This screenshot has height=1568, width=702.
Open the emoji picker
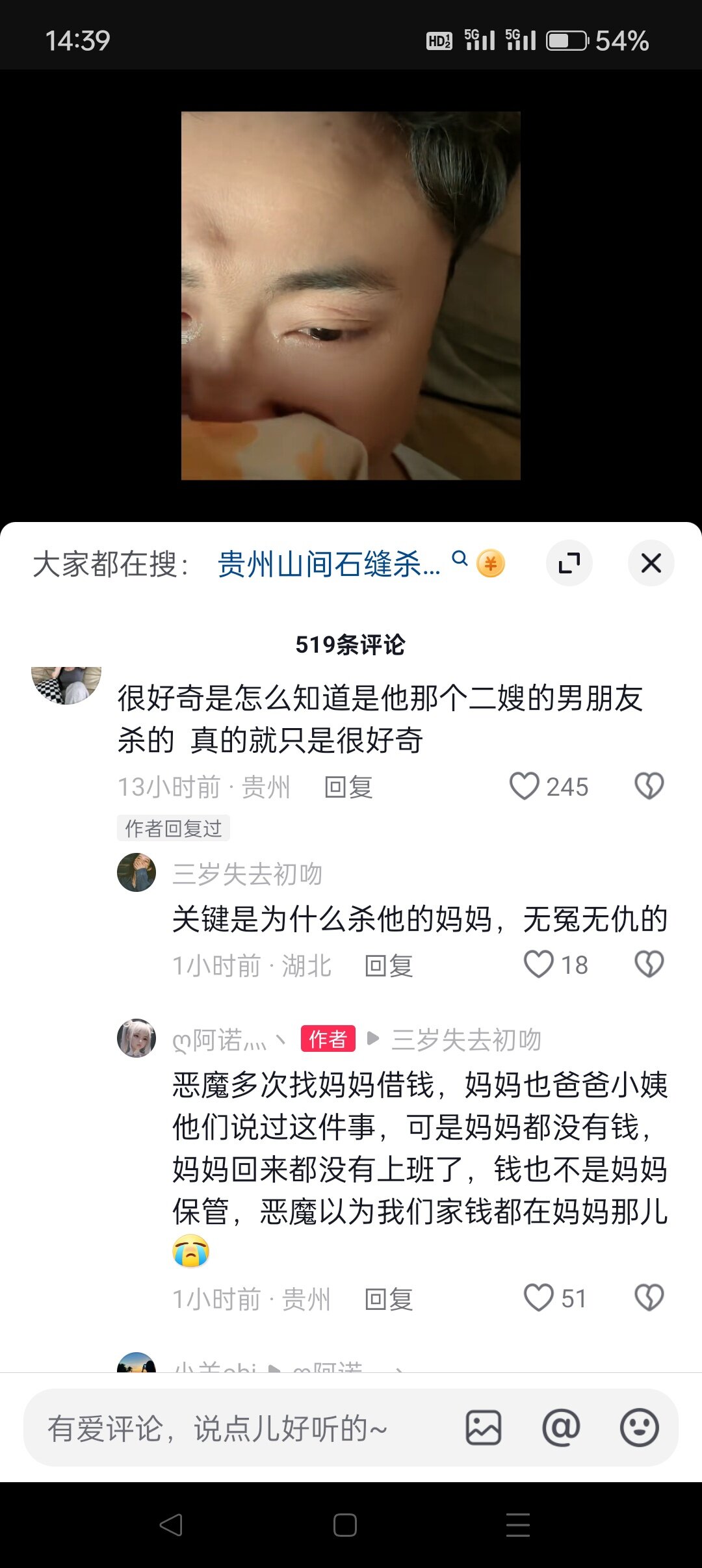639,1428
